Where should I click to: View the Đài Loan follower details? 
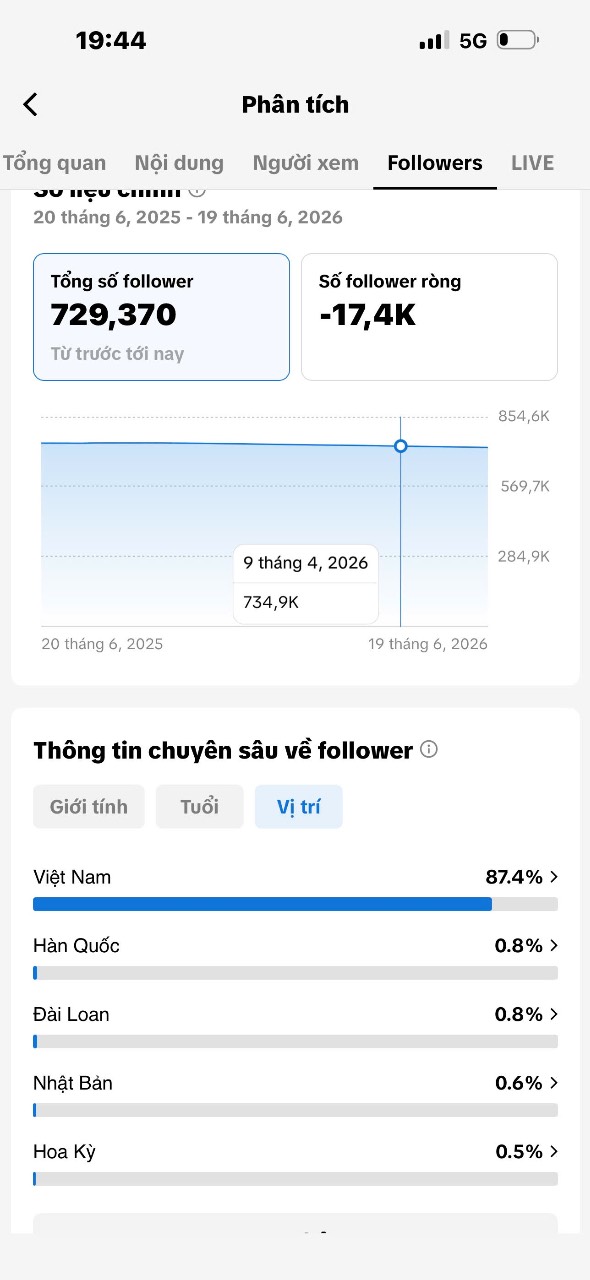pyautogui.click(x=295, y=1026)
